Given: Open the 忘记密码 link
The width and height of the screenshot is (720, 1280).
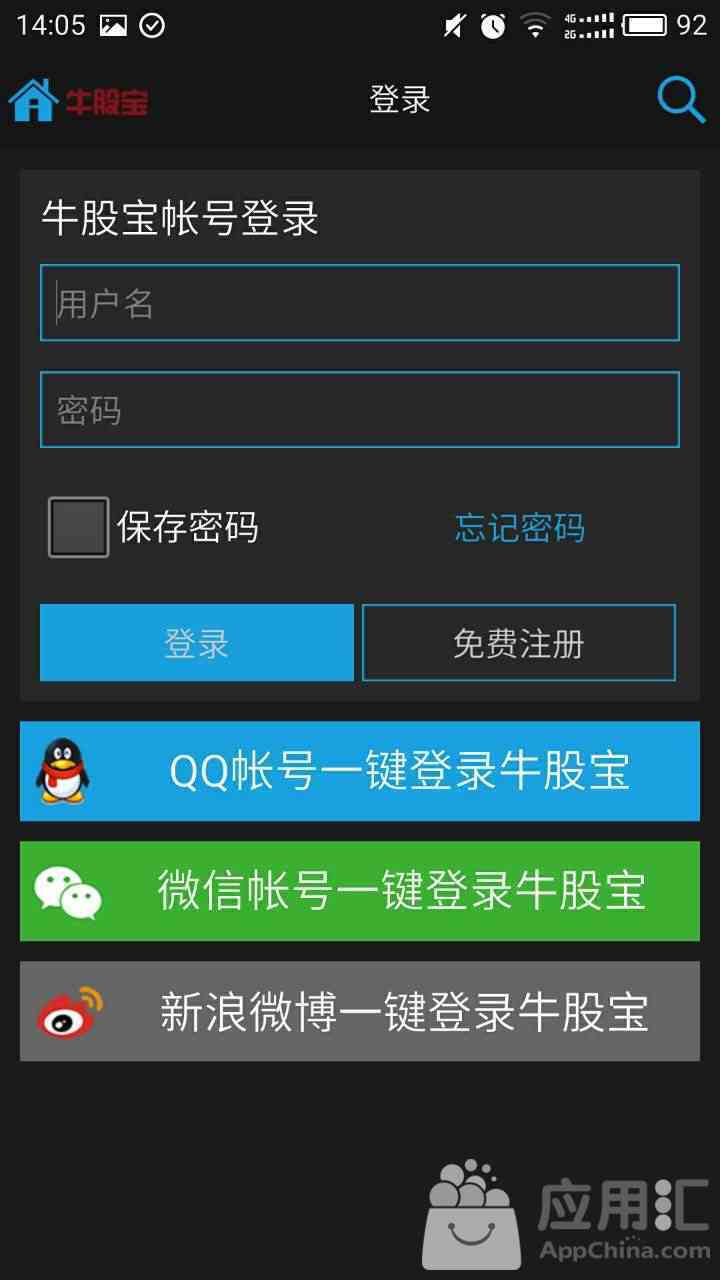Looking at the screenshot, I should (x=519, y=527).
